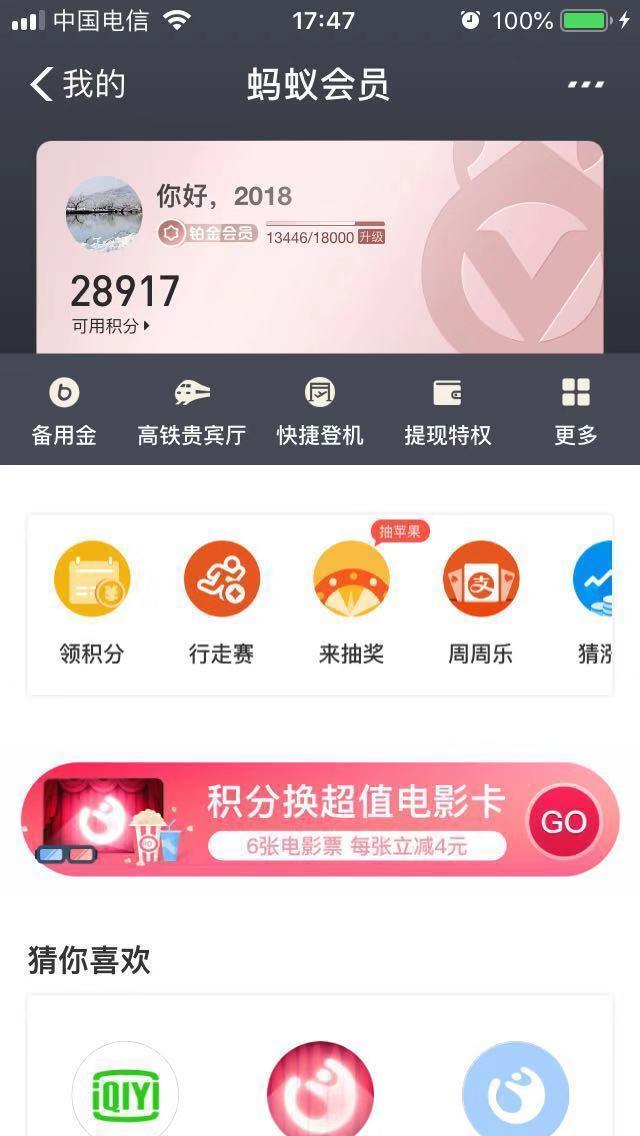Select 快捷登机 privilege
Viewport: 640px width, 1136px height.
320,410
